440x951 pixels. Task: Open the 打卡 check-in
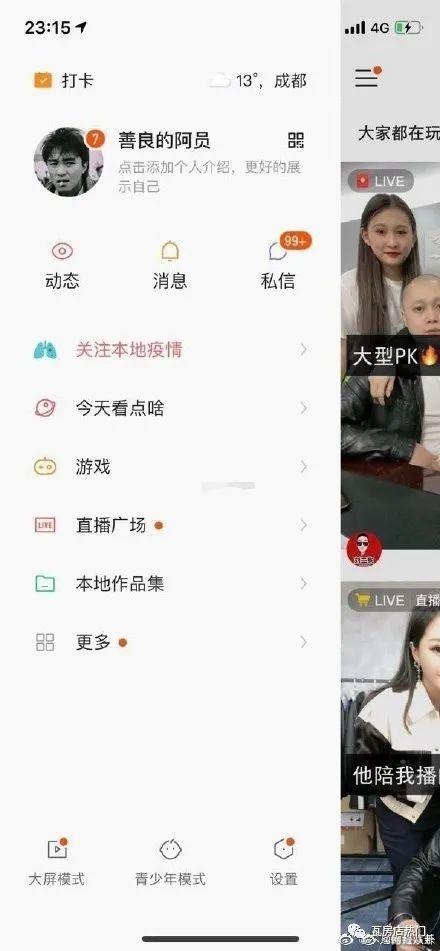click(x=63, y=81)
